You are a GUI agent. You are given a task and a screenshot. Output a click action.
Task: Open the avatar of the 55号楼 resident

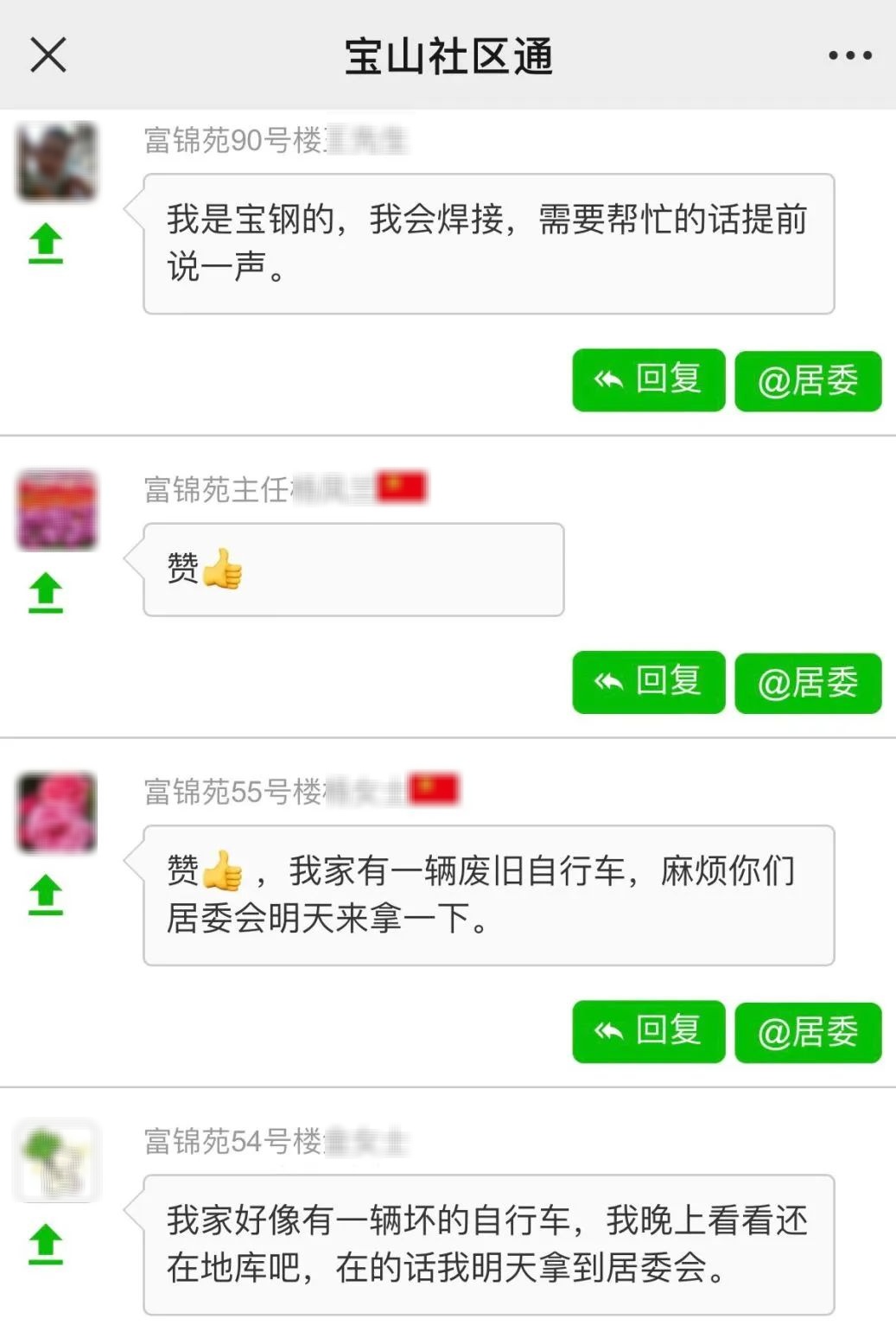click(x=57, y=812)
